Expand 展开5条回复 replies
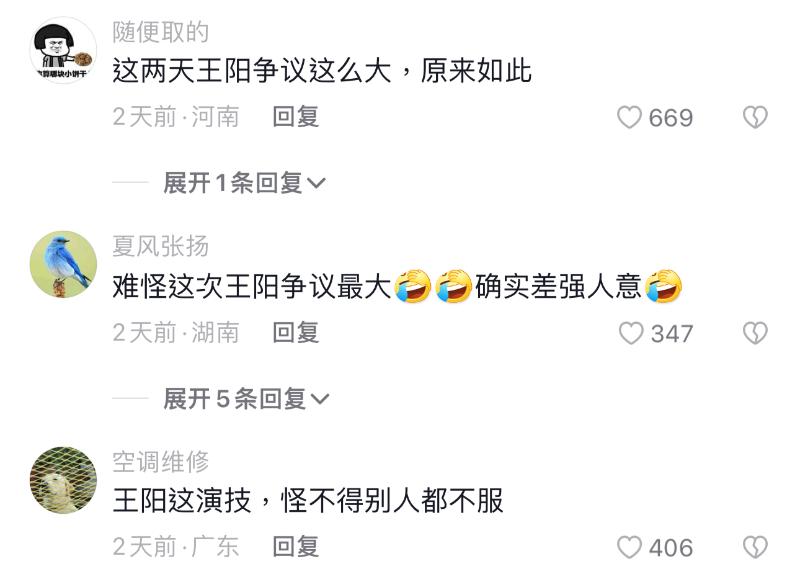 click(x=246, y=399)
